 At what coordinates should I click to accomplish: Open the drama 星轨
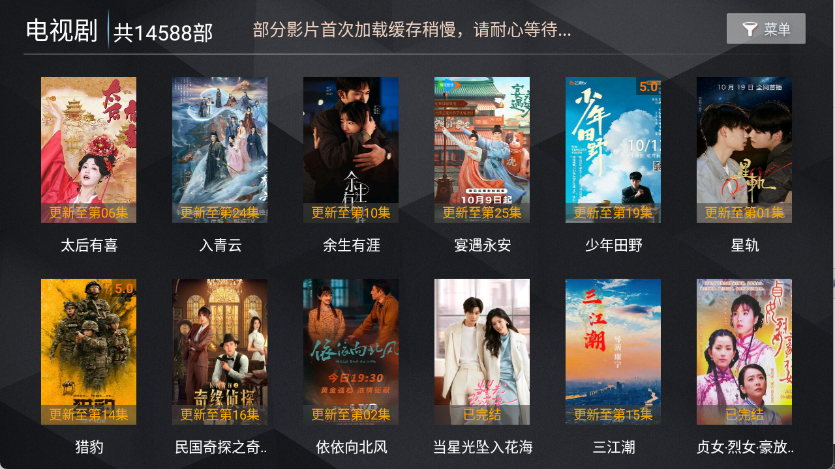(x=744, y=150)
